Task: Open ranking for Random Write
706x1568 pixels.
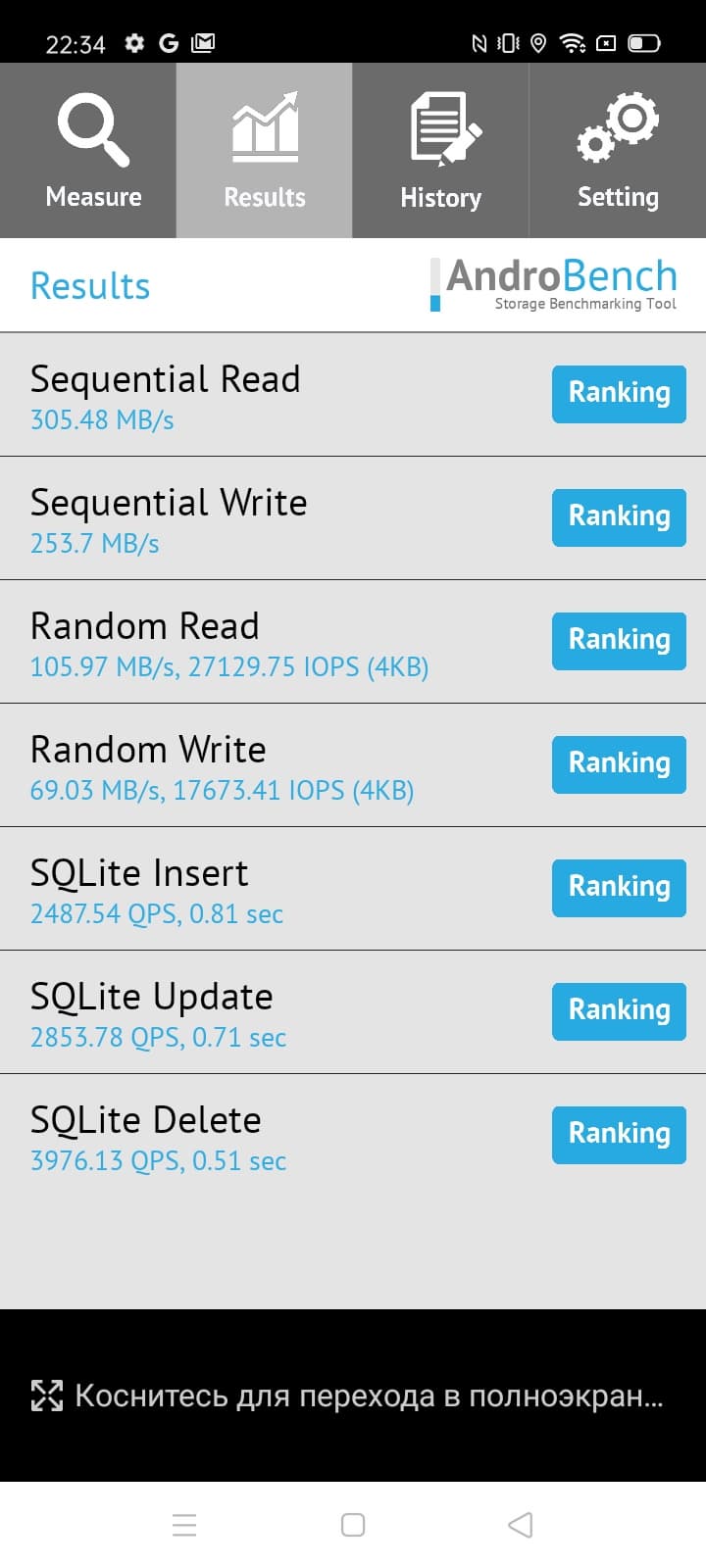Action: click(619, 764)
